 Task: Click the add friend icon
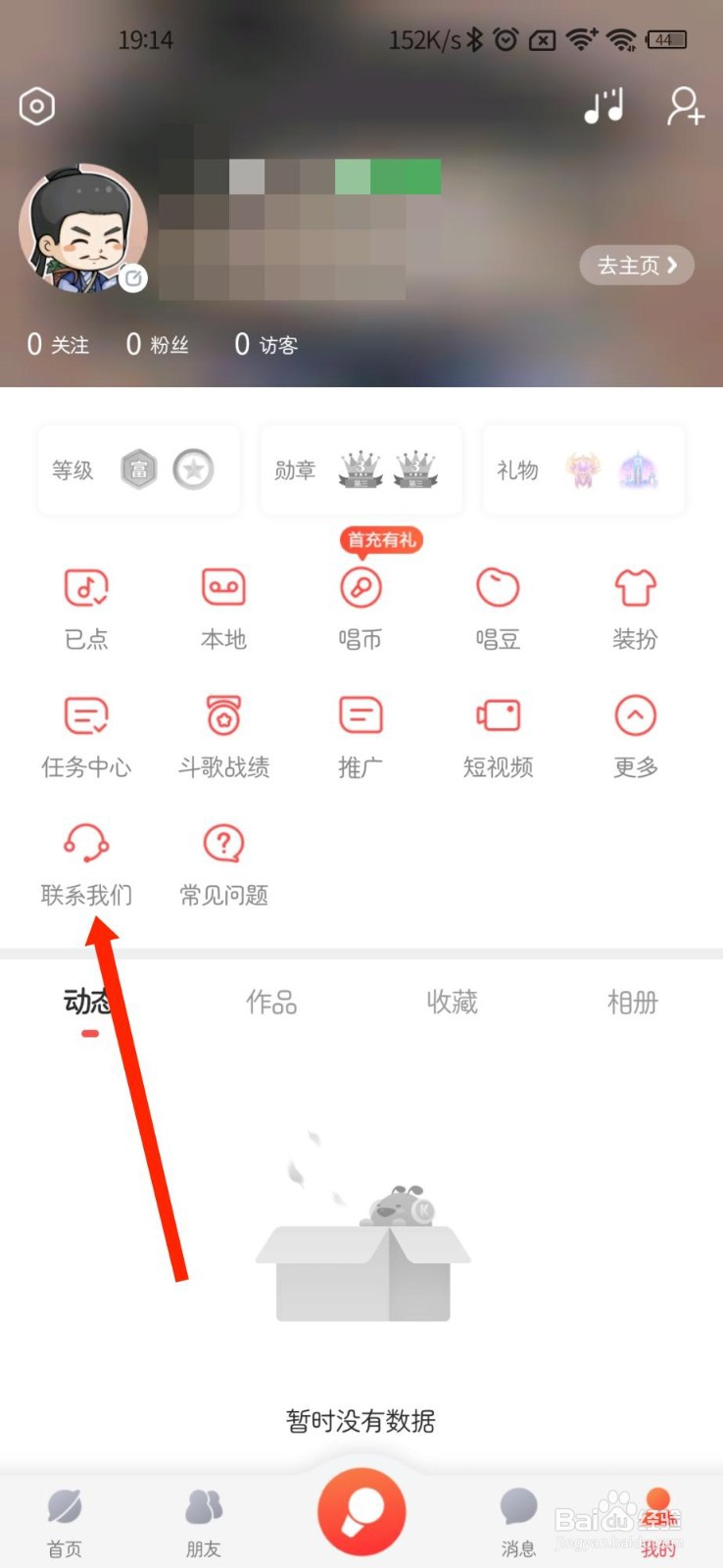coord(686,110)
